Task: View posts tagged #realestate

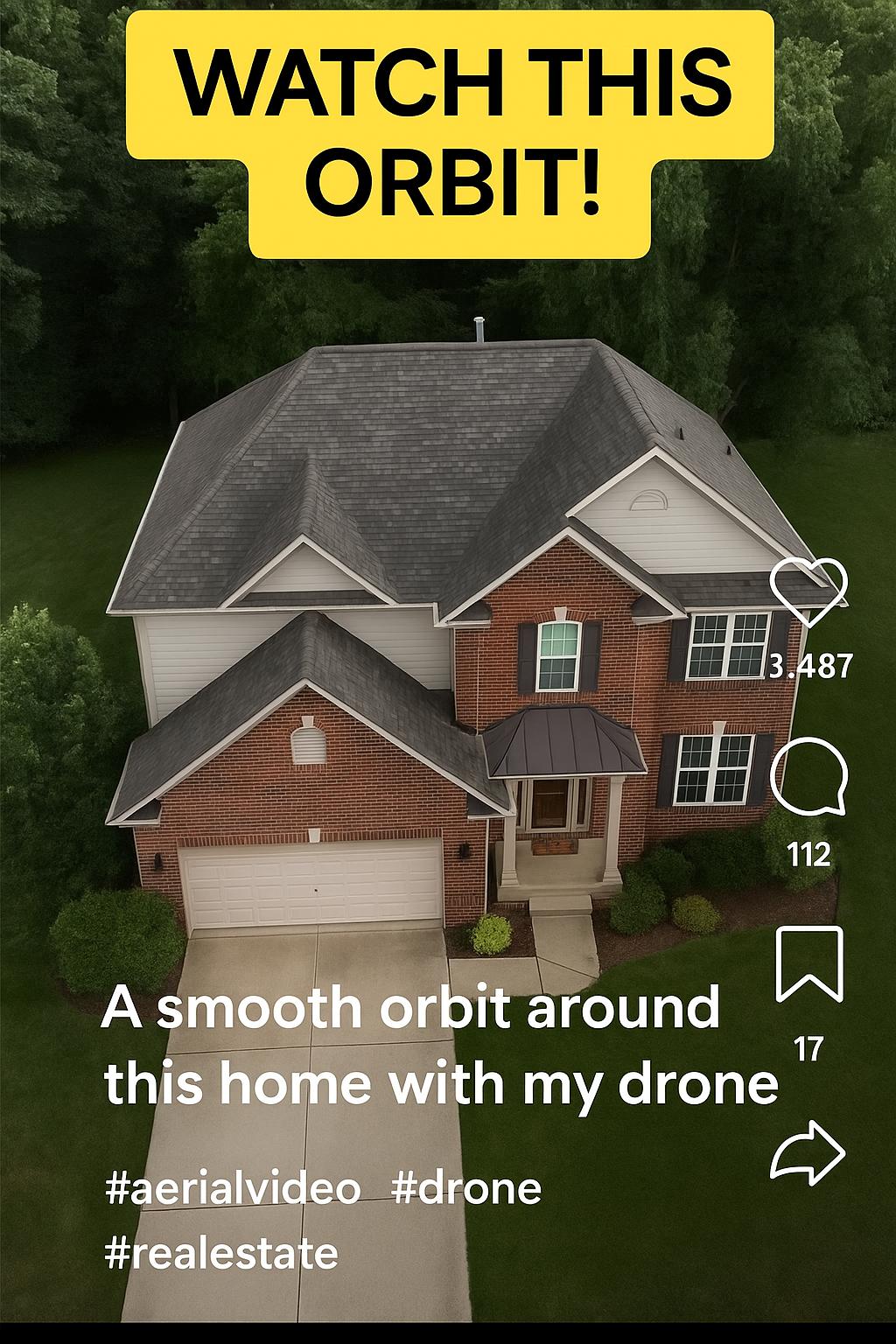Action: tap(221, 1252)
